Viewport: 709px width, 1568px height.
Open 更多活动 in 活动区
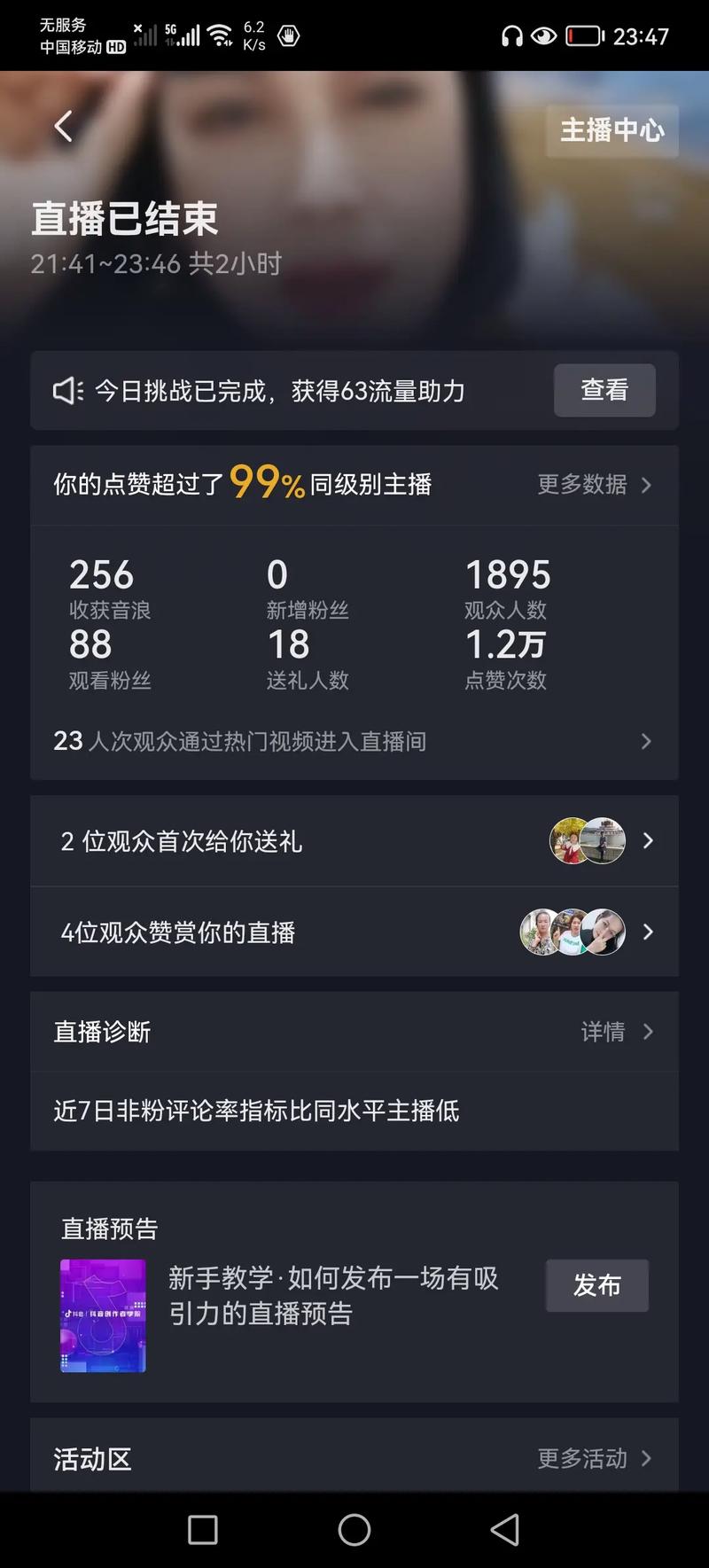pyautogui.click(x=594, y=1458)
